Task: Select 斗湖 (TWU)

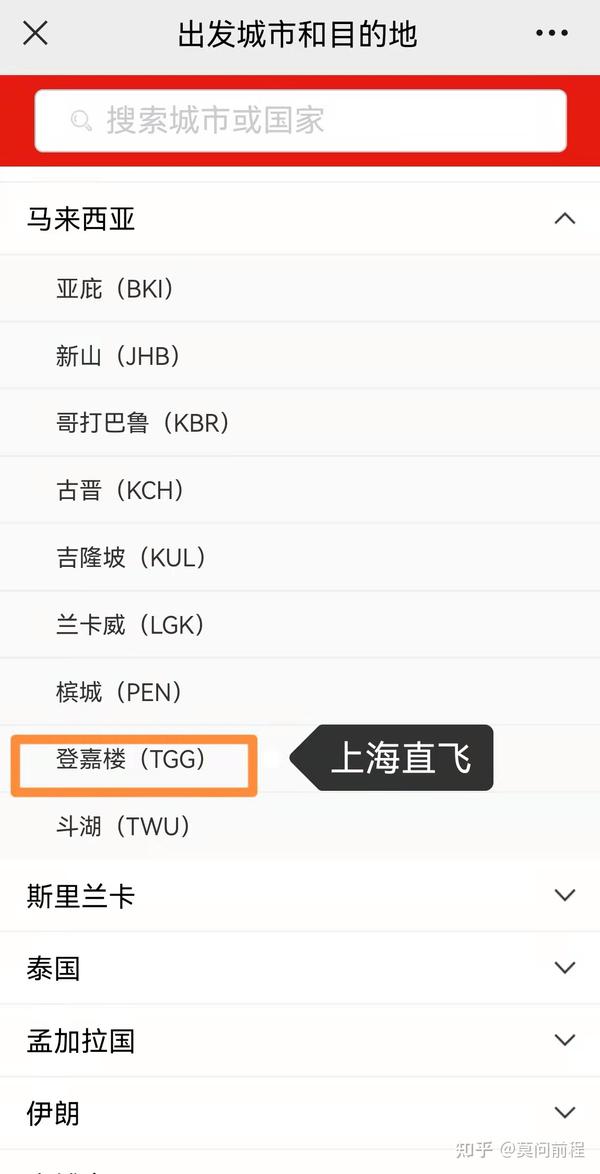Action: pyautogui.click(x=300, y=827)
